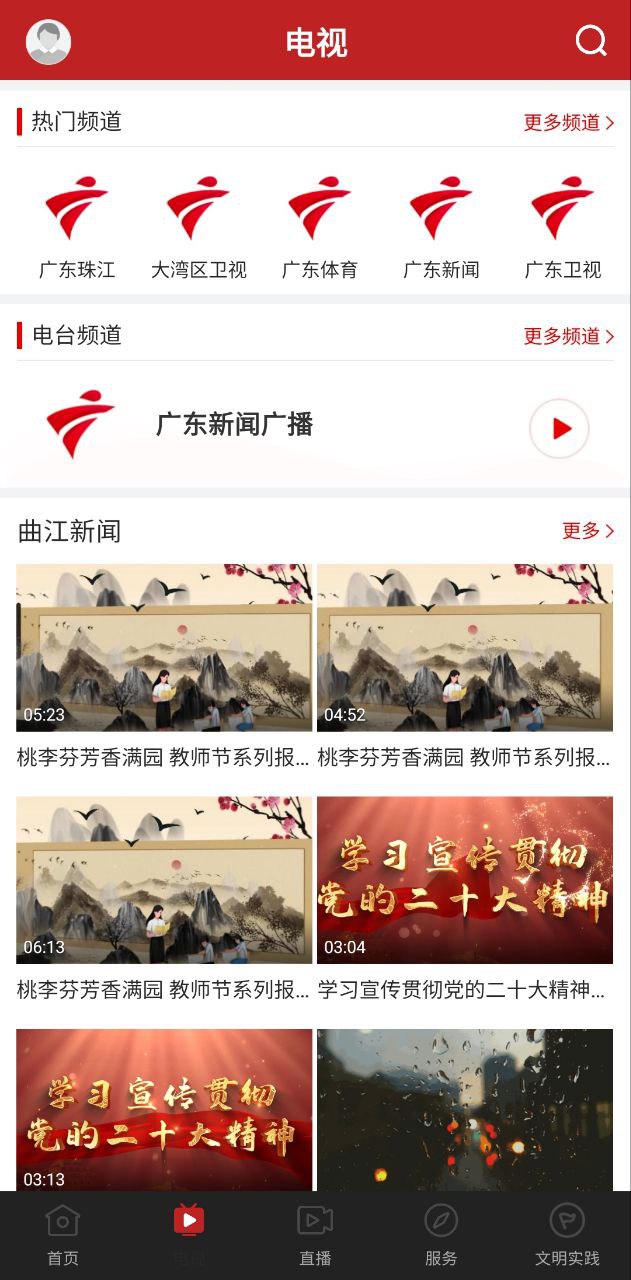Image resolution: width=631 pixels, height=1280 pixels.
Task: Open the search icon
Action: pos(591,41)
